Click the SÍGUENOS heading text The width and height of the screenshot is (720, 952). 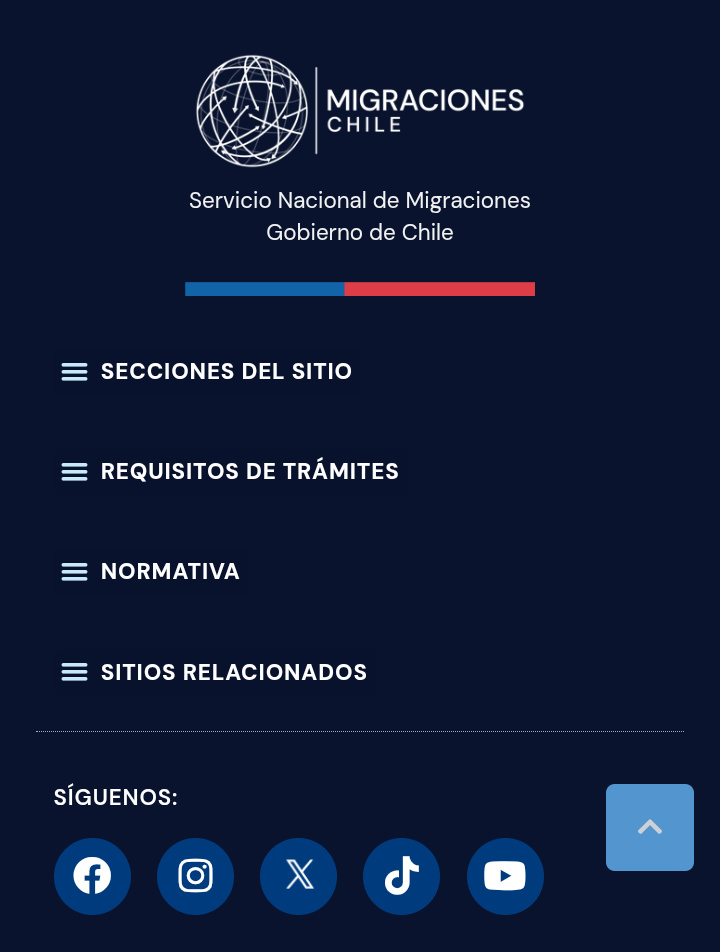[x=115, y=797]
